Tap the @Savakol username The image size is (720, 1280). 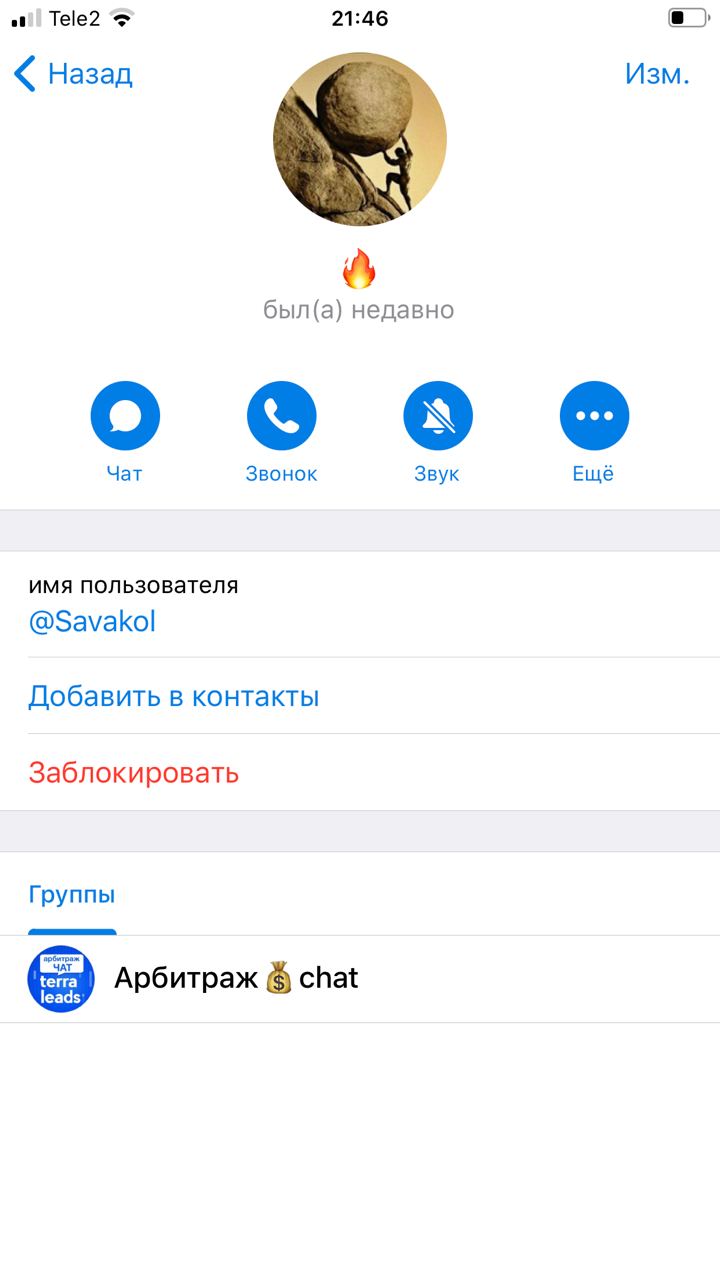click(92, 622)
